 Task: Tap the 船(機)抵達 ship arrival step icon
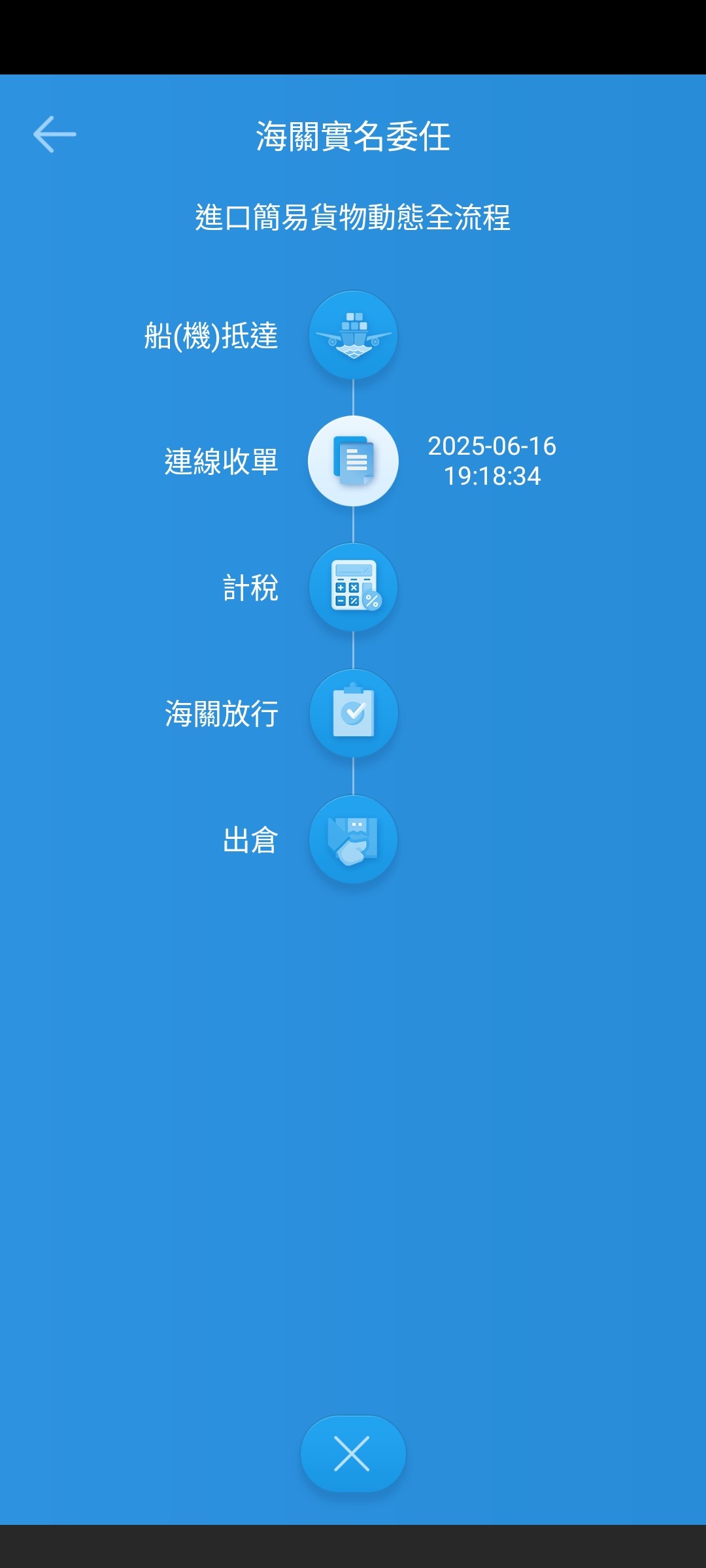(x=353, y=335)
